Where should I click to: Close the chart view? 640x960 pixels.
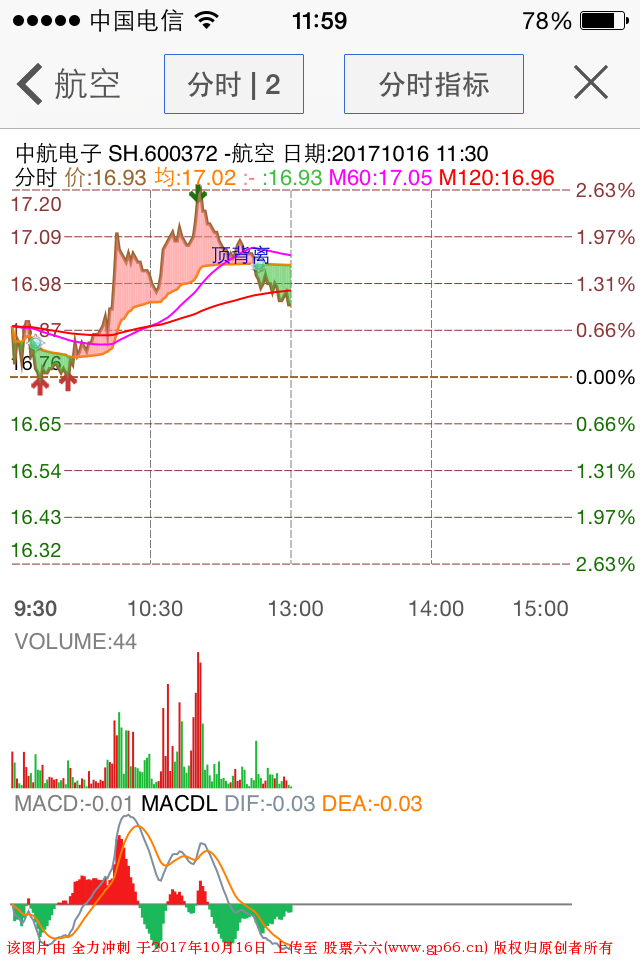(x=591, y=83)
